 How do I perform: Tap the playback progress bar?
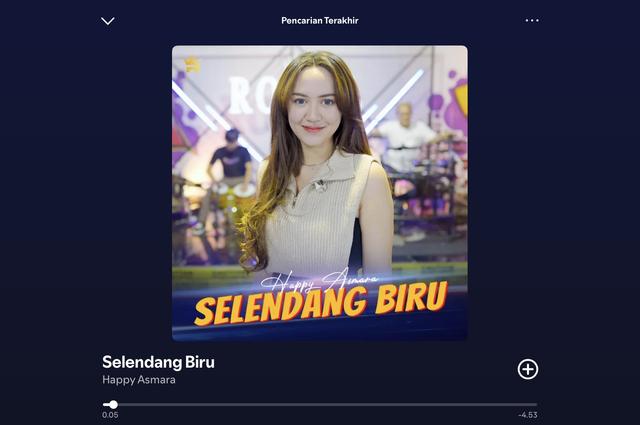tap(320, 404)
